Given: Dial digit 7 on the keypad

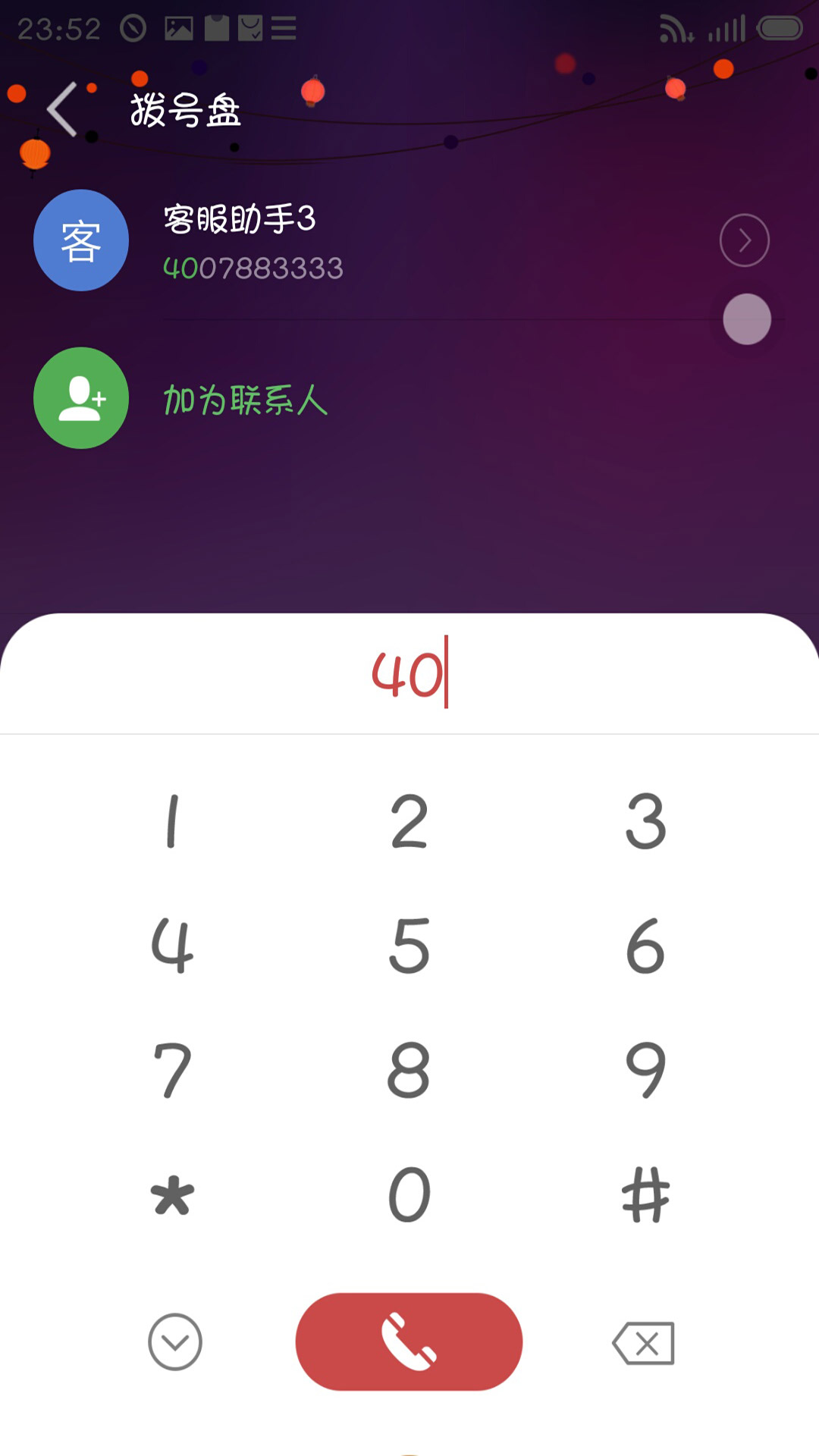Looking at the screenshot, I should tap(172, 1070).
